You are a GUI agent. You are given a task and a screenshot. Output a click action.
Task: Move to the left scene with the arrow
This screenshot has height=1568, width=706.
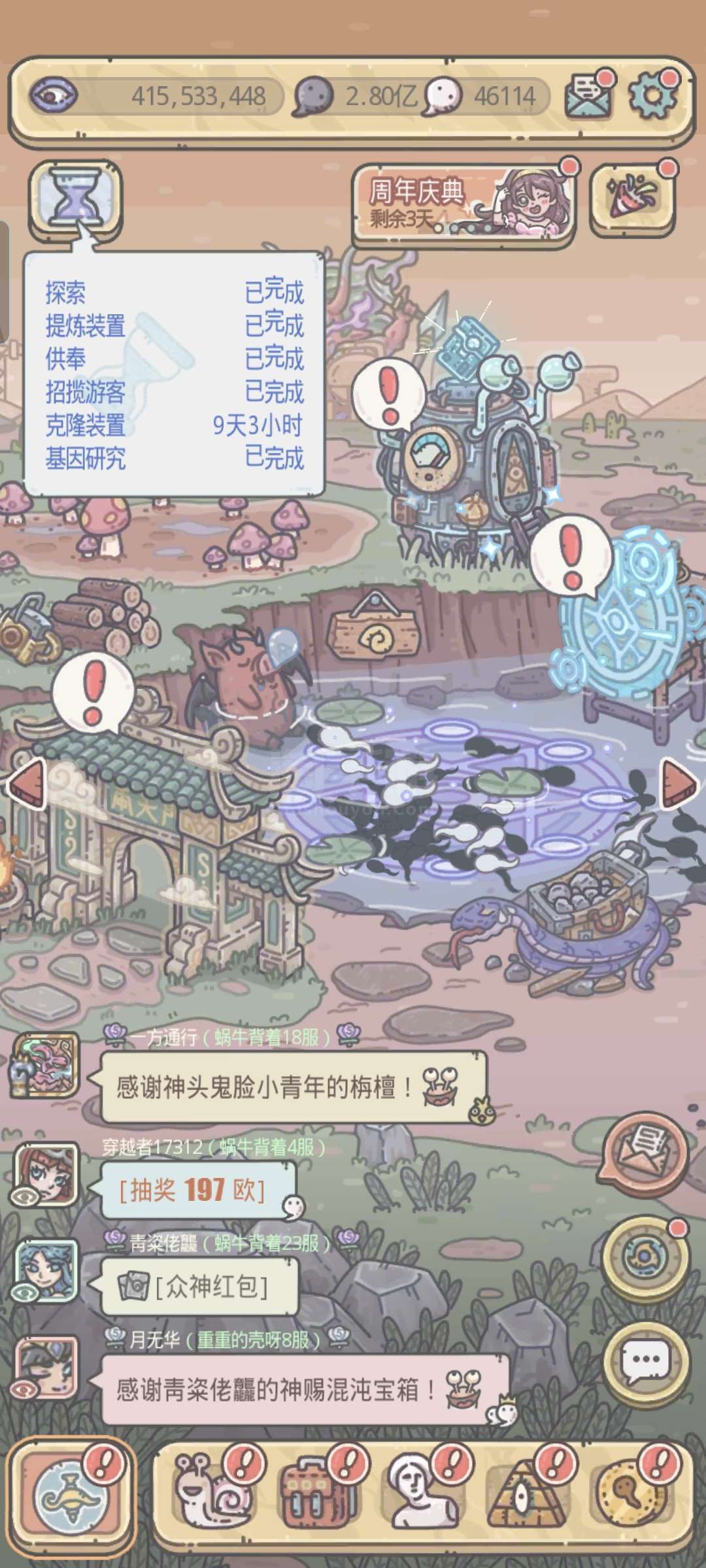(26, 783)
